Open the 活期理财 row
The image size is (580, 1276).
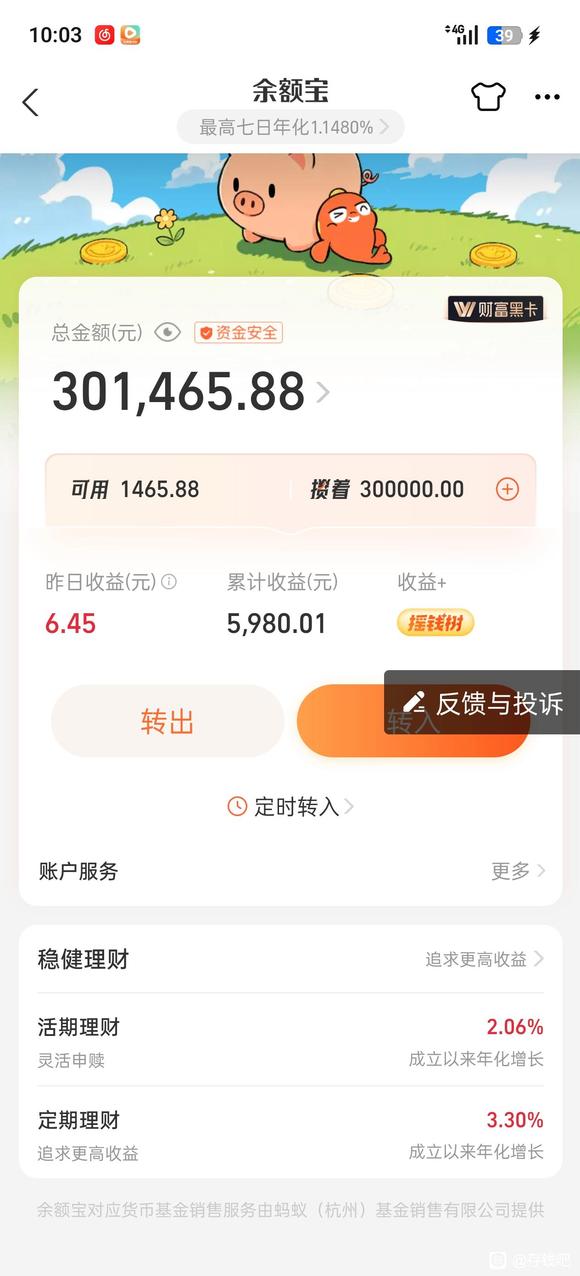tap(291, 1041)
